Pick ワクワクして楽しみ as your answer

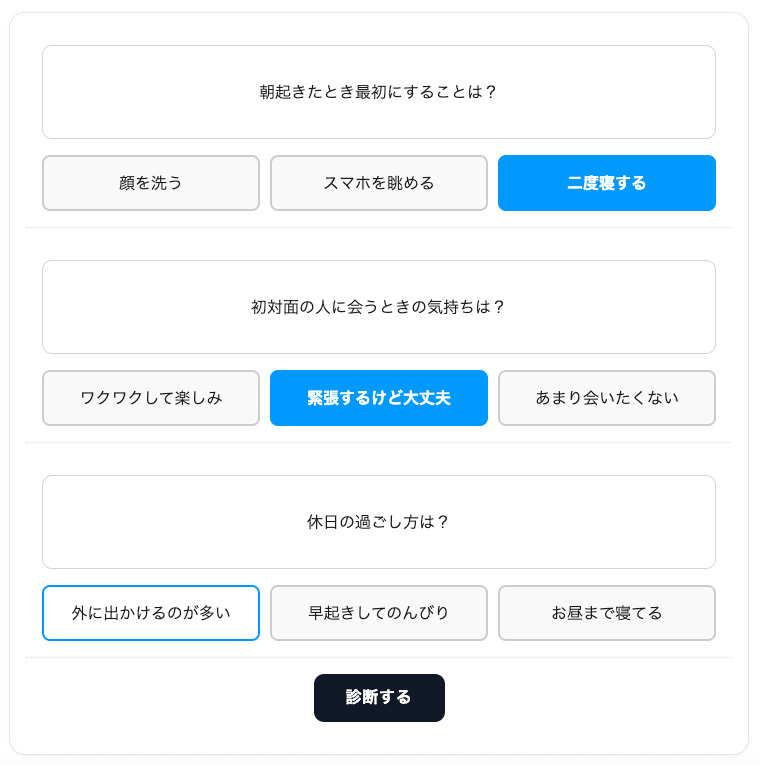151,398
